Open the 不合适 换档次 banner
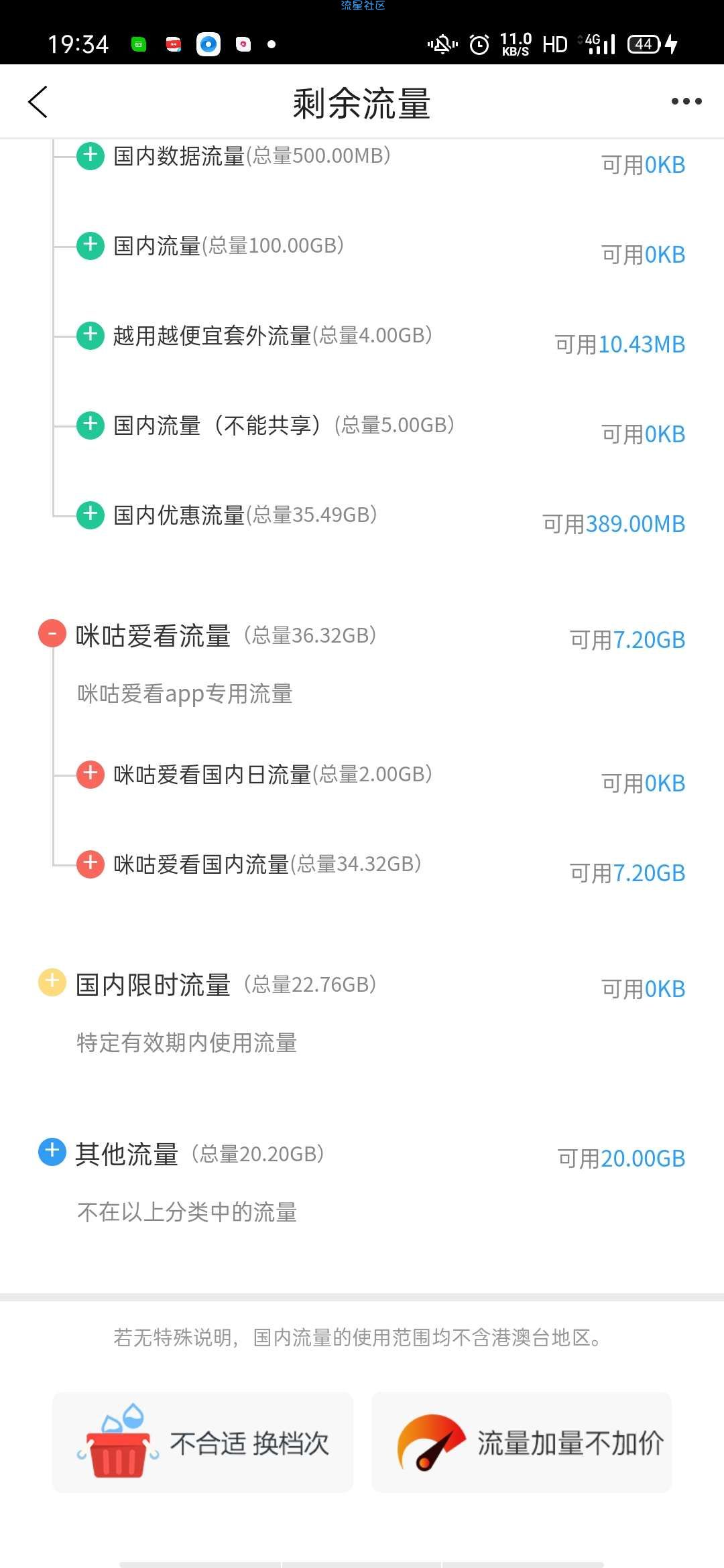 click(x=202, y=1442)
